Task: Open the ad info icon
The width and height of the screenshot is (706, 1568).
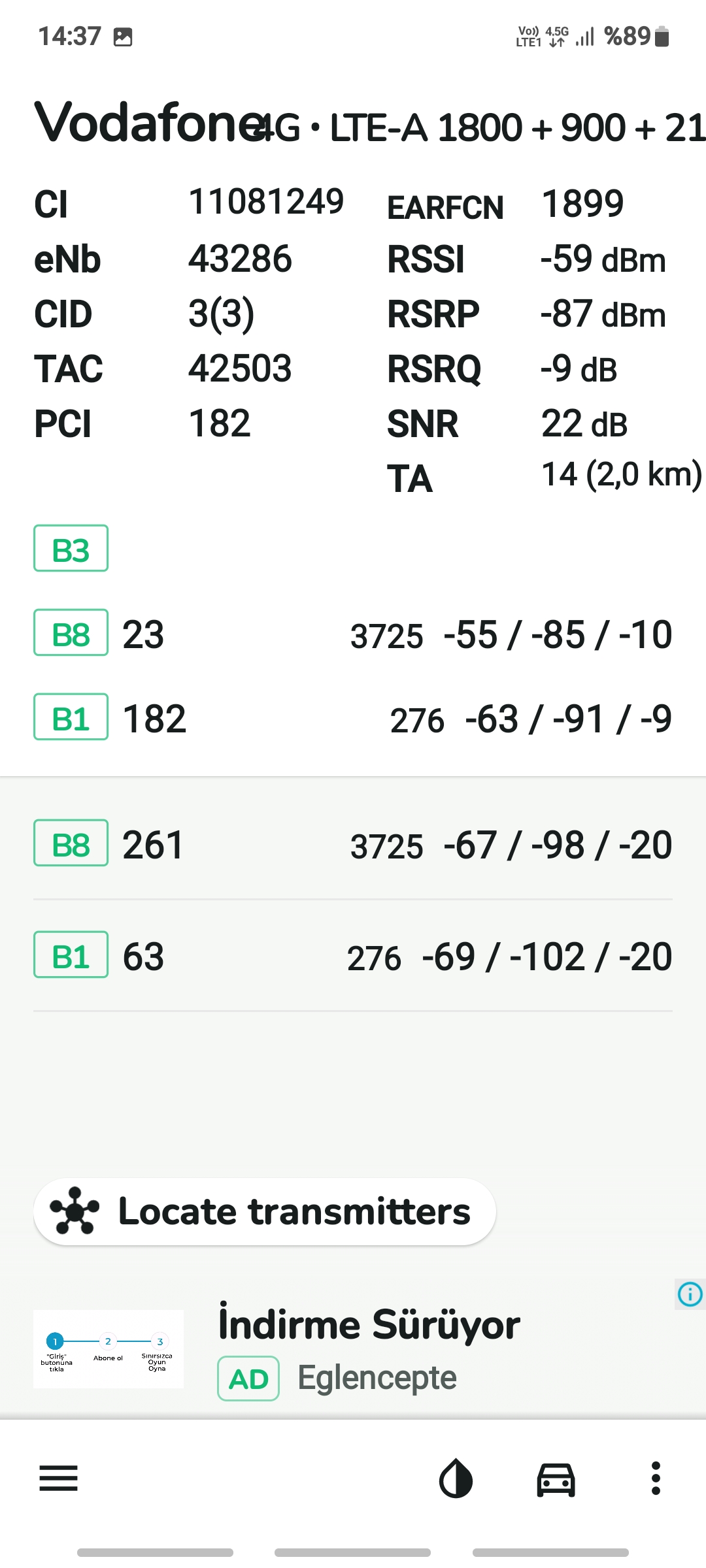Action: pyautogui.click(x=690, y=1294)
